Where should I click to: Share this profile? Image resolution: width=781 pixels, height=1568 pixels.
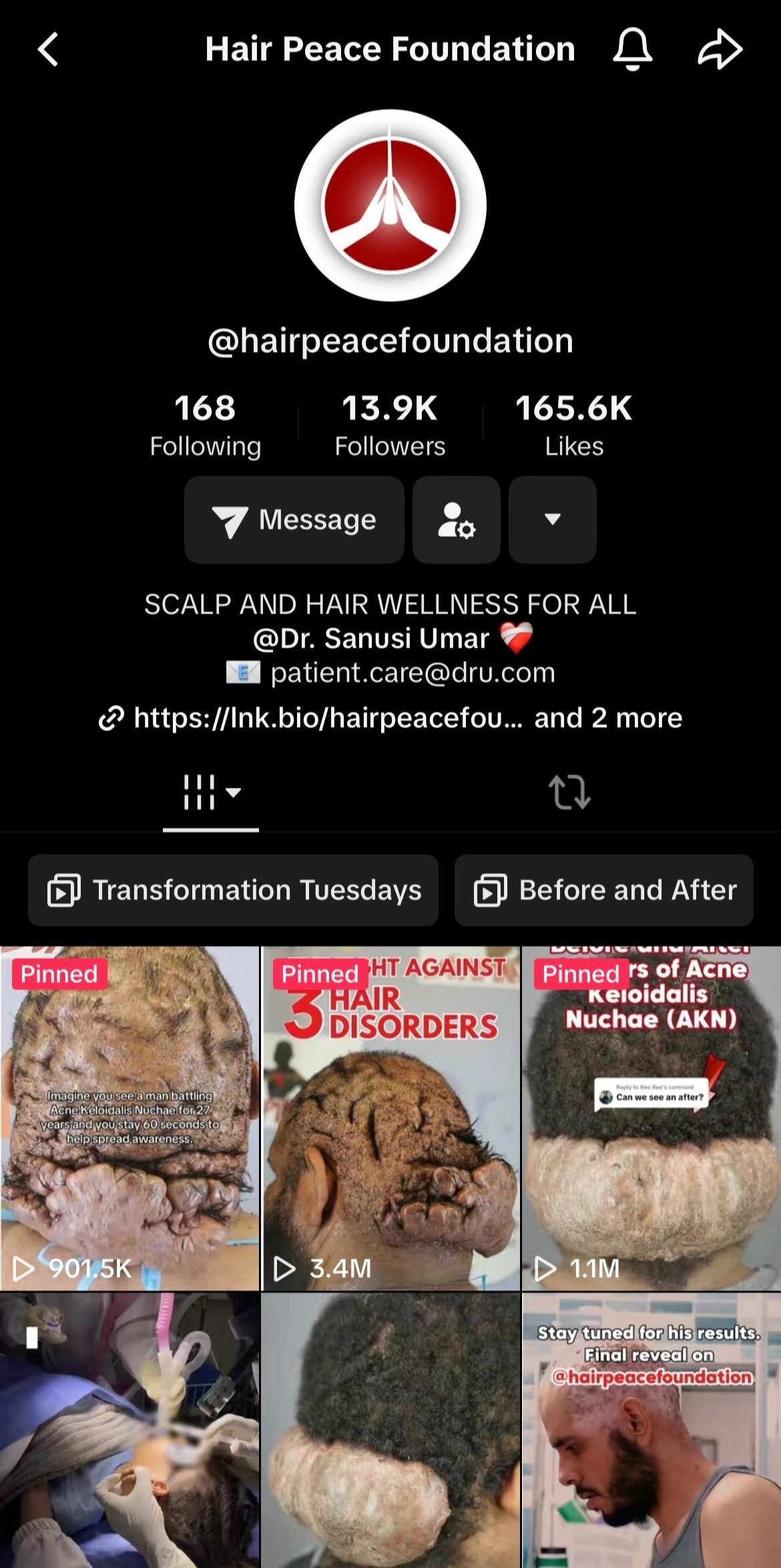(720, 49)
